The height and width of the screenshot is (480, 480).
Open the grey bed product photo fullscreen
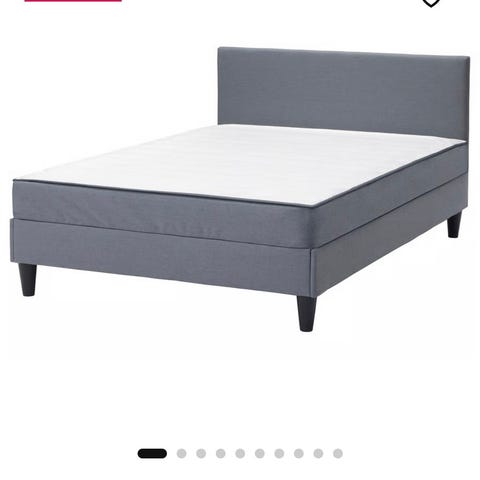pos(240,189)
